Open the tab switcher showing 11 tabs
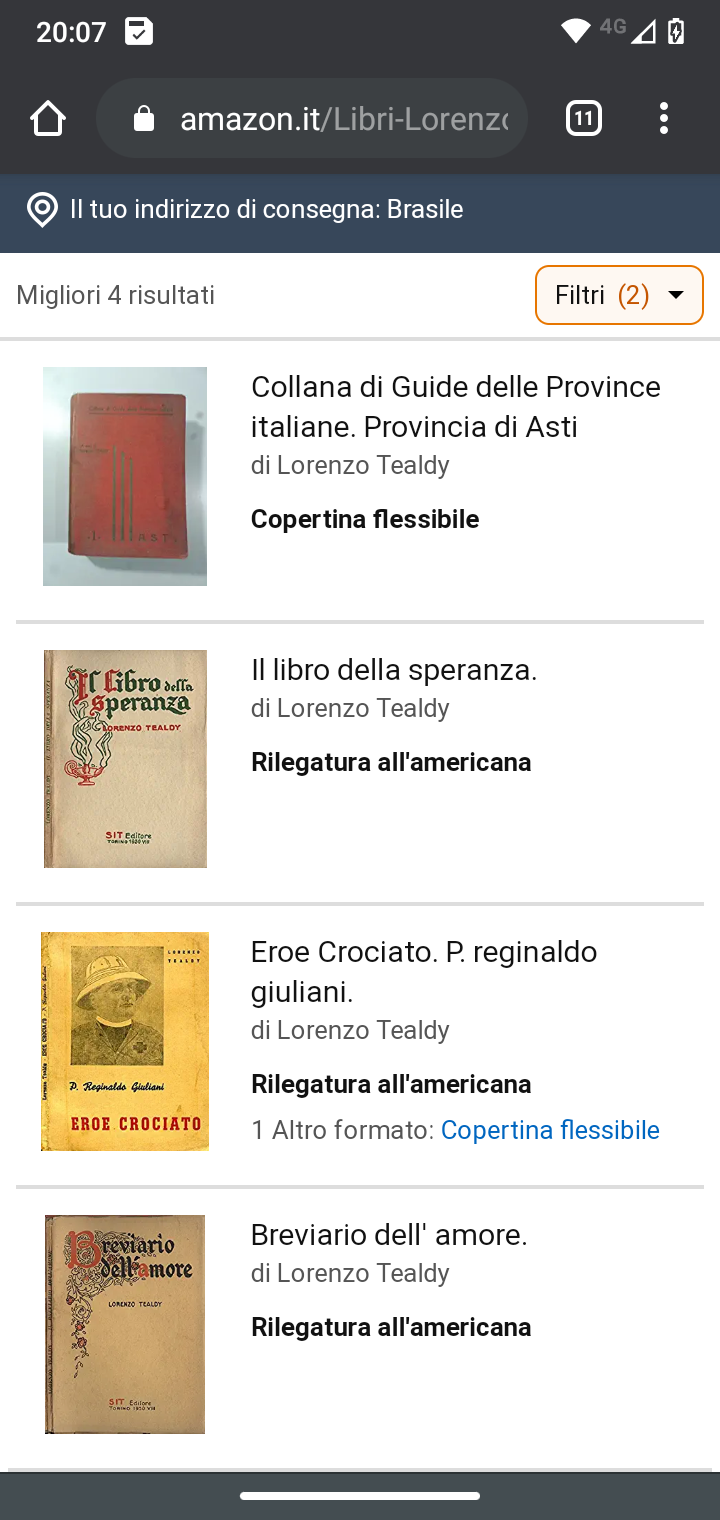 pos(584,119)
